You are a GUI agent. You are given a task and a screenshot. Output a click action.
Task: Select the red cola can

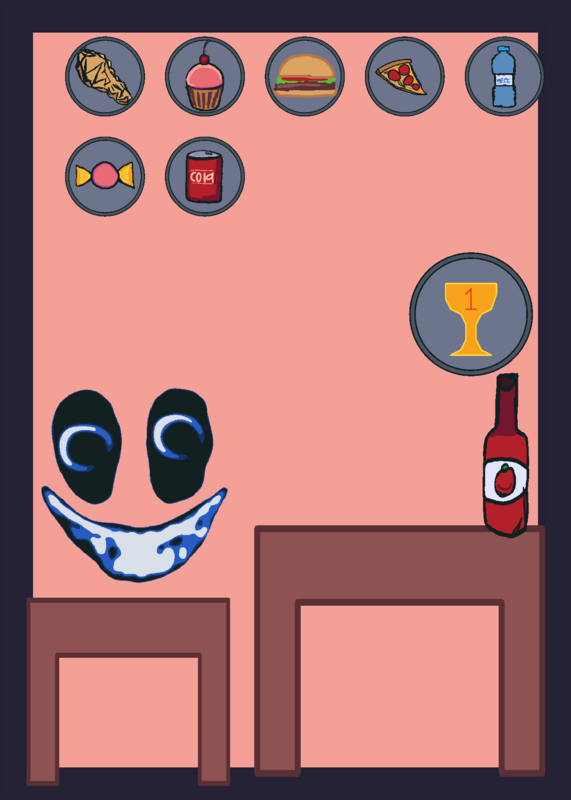pyautogui.click(x=205, y=176)
